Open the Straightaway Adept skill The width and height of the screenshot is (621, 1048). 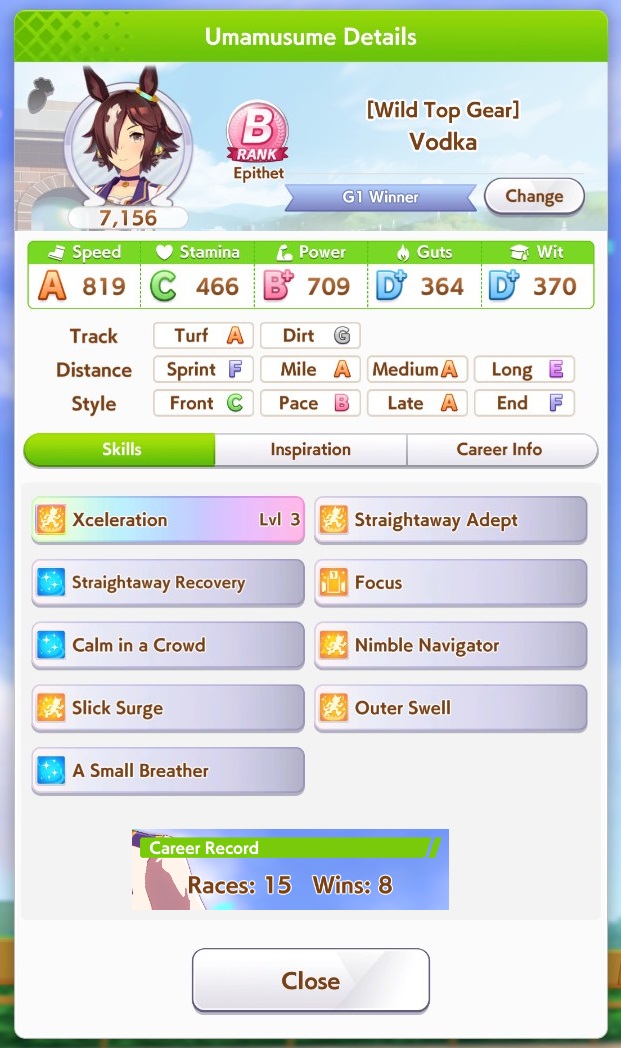(x=451, y=520)
